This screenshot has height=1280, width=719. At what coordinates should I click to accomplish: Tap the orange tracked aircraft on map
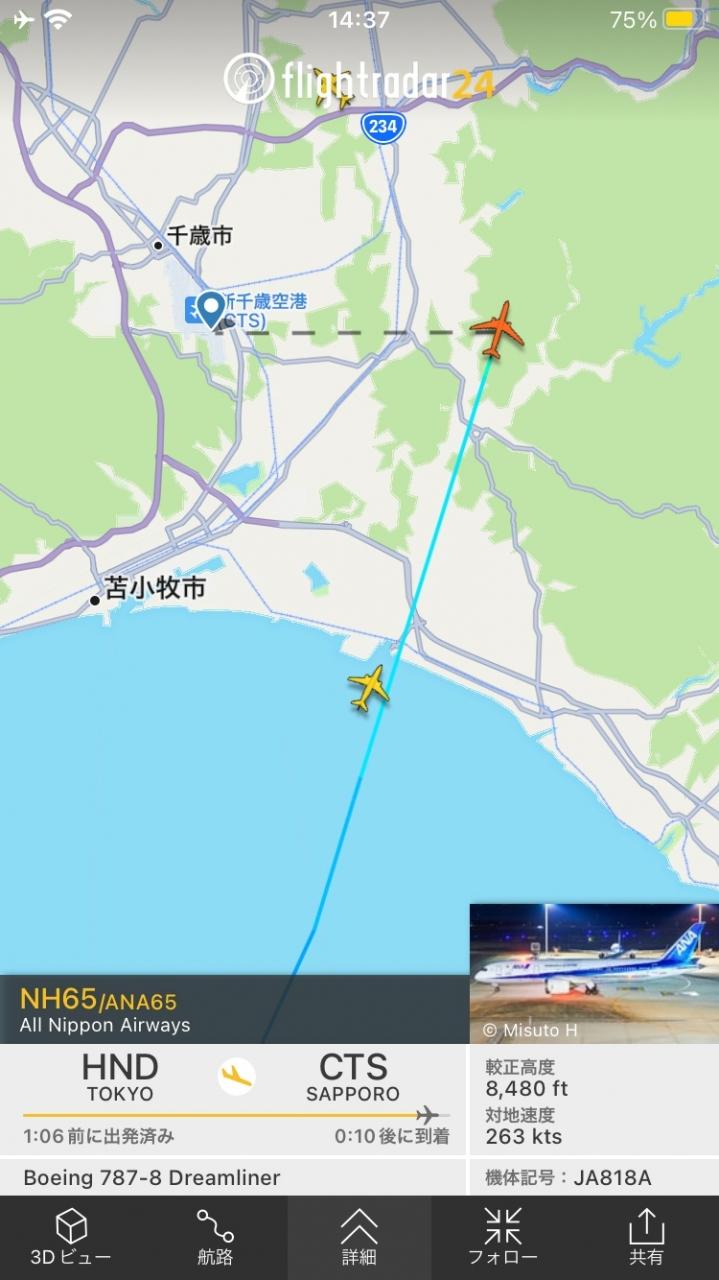pyautogui.click(x=497, y=328)
